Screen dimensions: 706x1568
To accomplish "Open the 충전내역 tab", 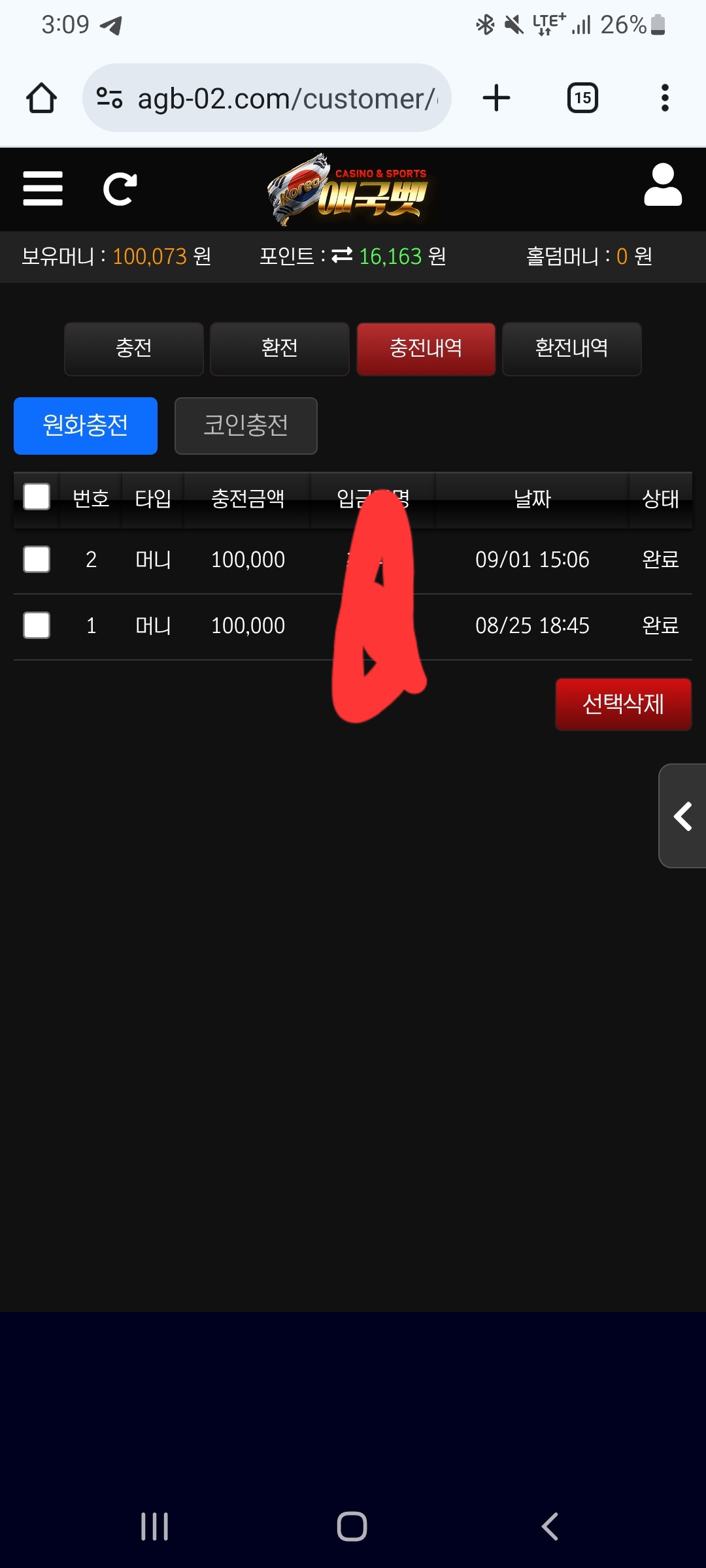I will [x=426, y=348].
